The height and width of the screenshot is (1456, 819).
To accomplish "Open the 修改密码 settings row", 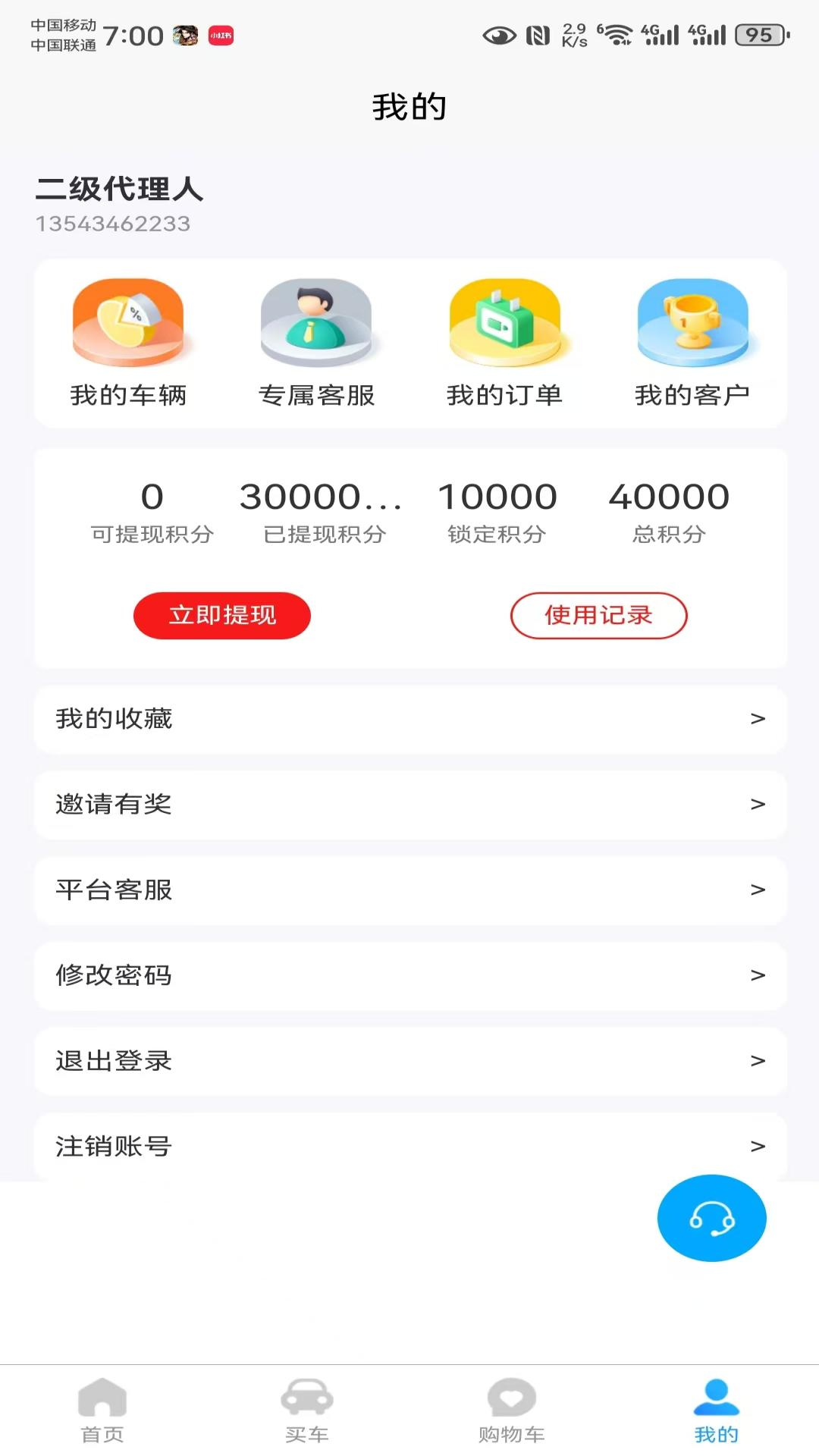I will 756,976.
